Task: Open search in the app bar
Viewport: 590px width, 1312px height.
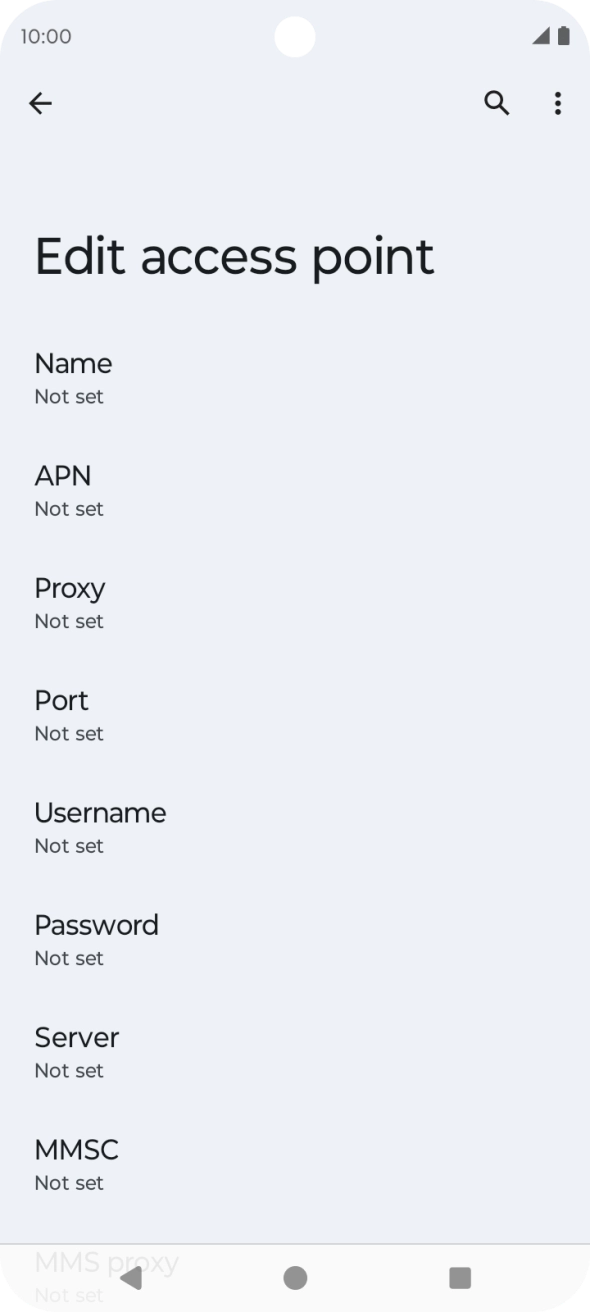Action: 496,103
